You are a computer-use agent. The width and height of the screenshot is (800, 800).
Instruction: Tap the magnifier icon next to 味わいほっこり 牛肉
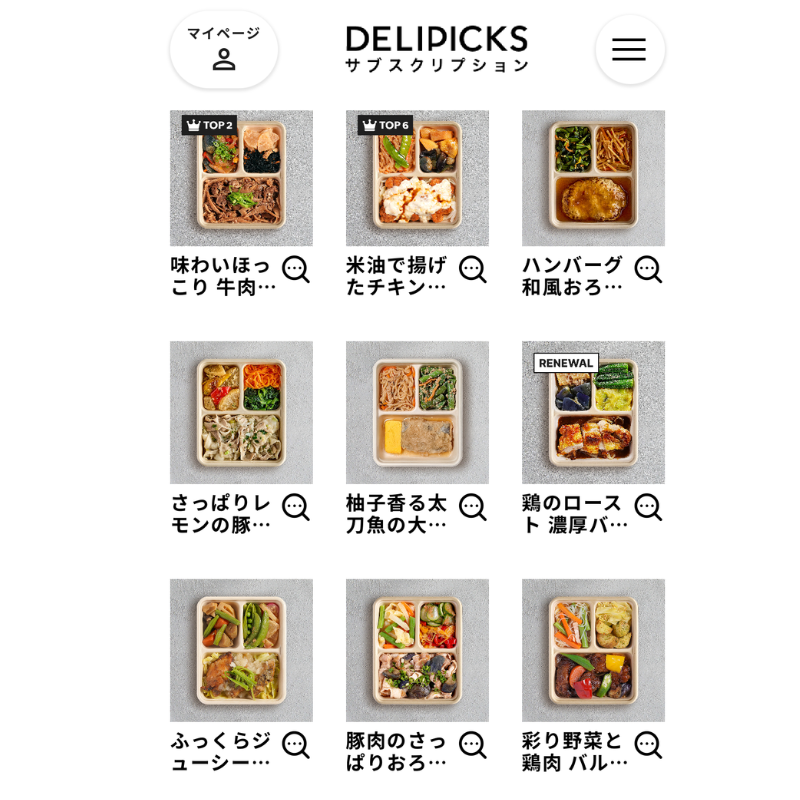click(x=296, y=270)
